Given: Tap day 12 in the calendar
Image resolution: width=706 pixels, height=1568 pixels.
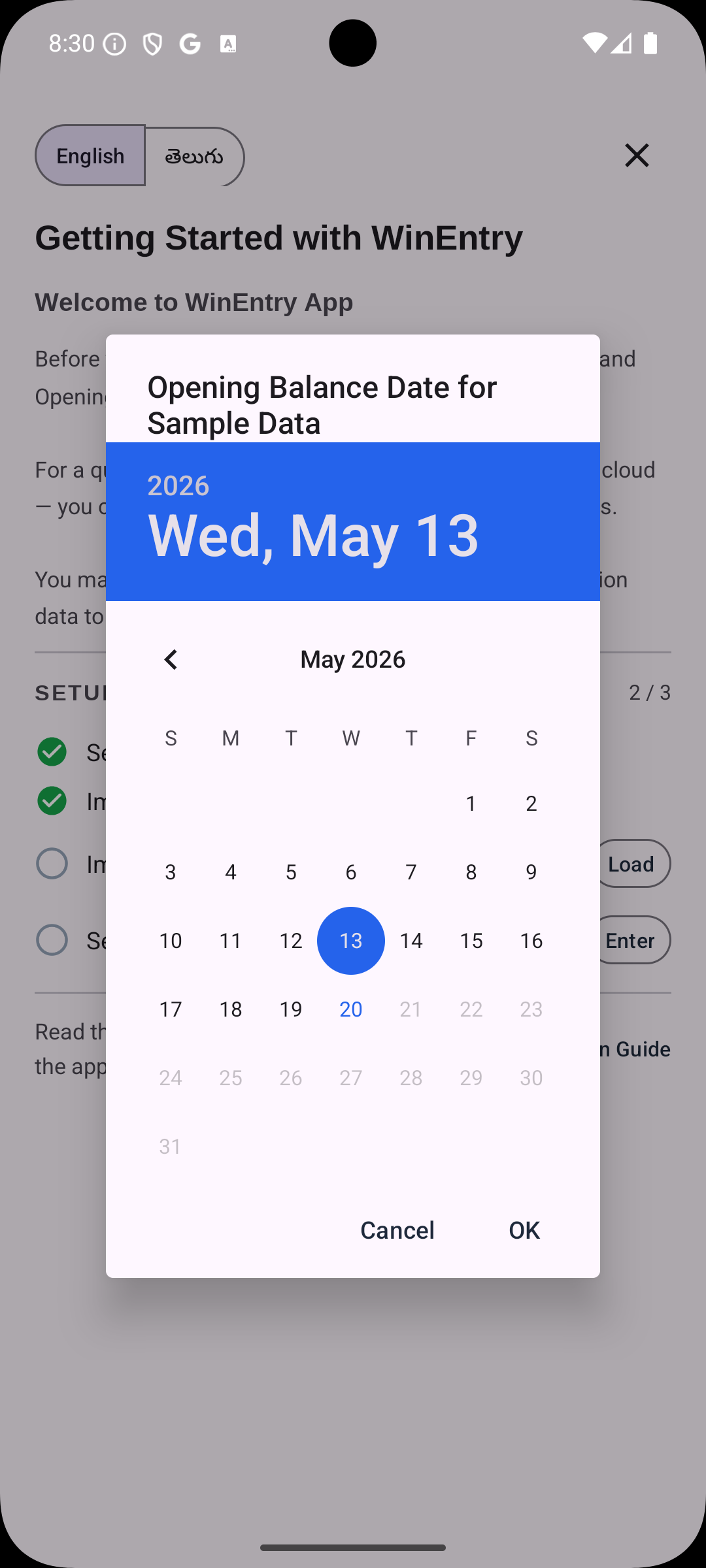Looking at the screenshot, I should 291,941.
